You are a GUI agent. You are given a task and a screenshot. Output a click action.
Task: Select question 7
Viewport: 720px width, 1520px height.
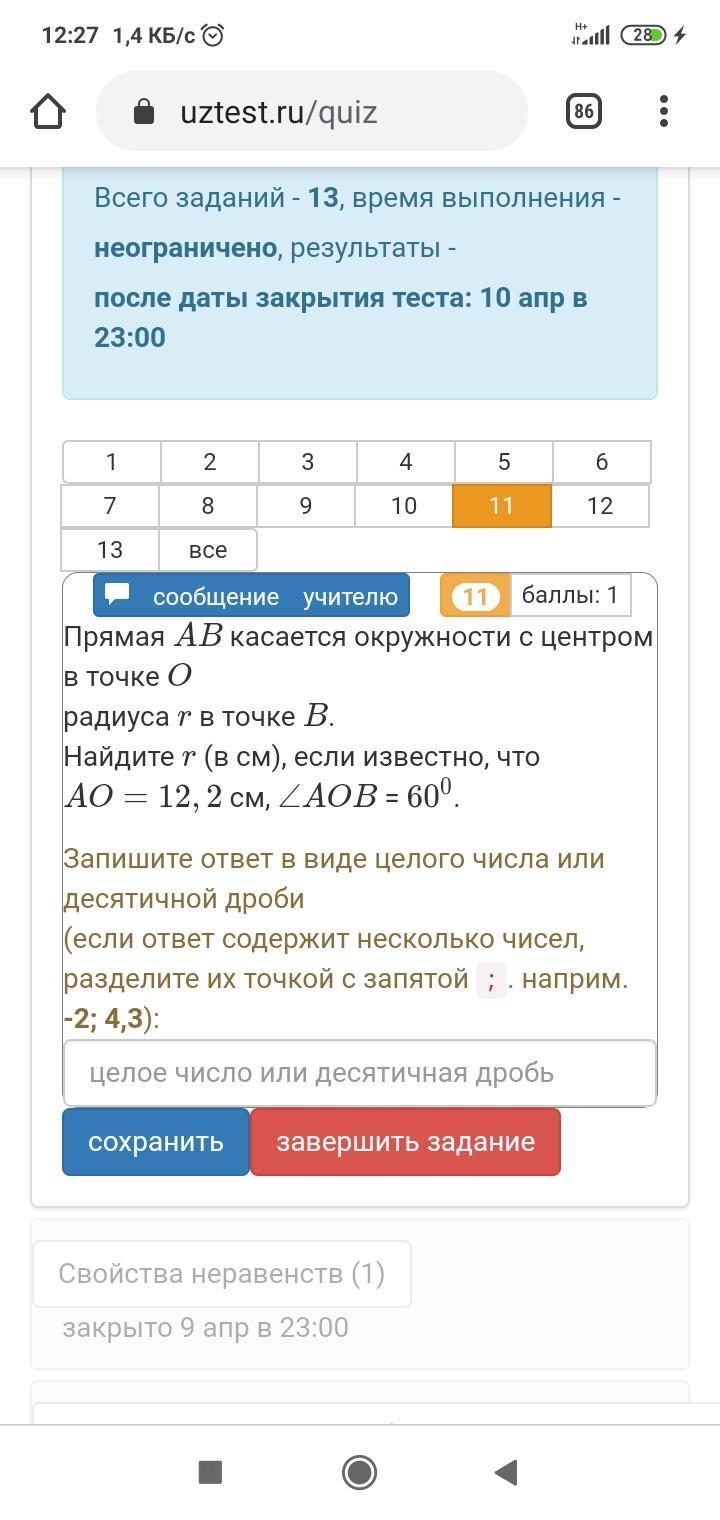click(x=110, y=506)
